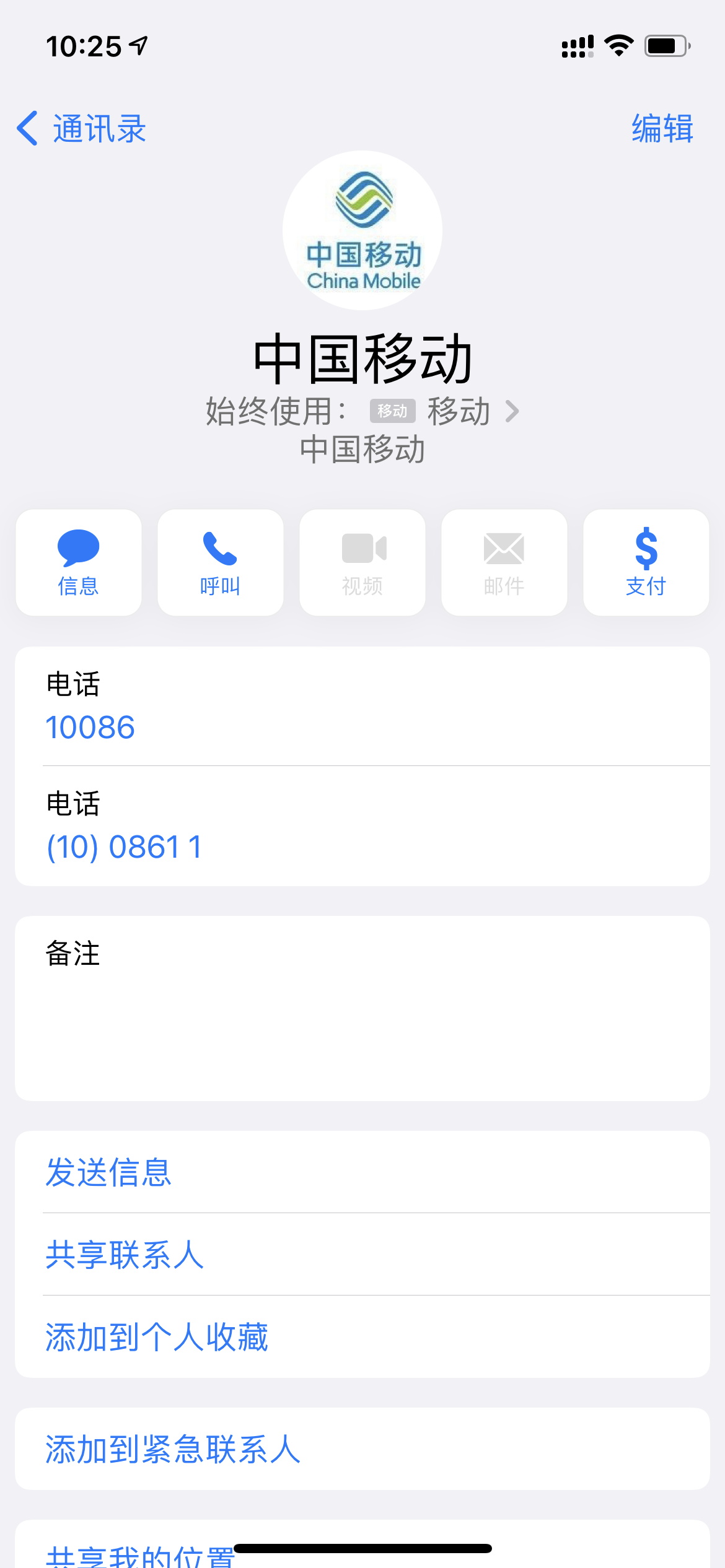Open the 信息 message button
725x1568 pixels.
79,562
